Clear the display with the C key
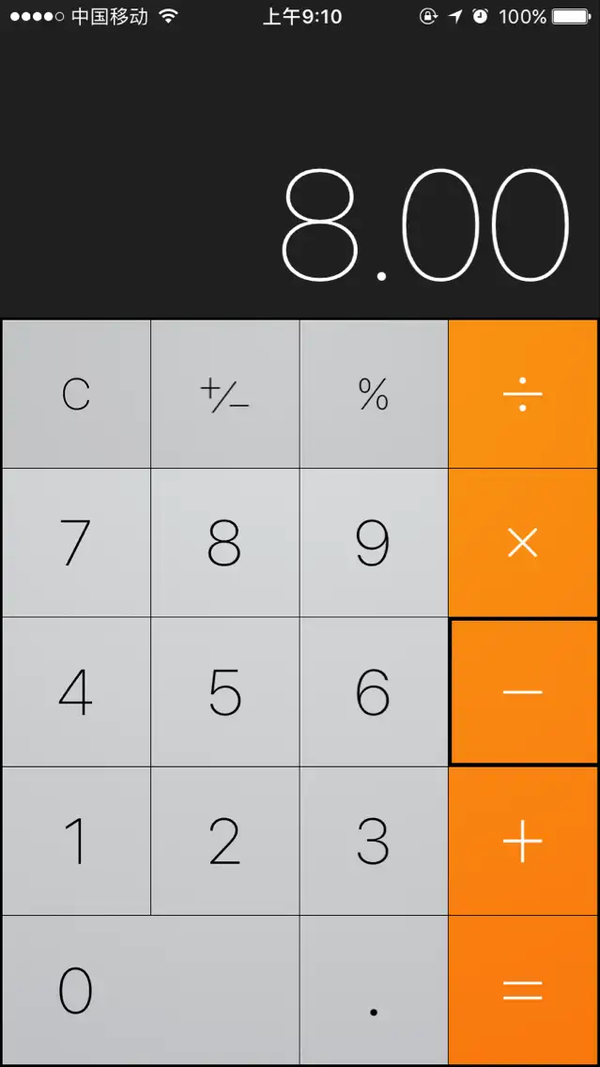Screen dimensions: 600x1067 tap(76, 394)
